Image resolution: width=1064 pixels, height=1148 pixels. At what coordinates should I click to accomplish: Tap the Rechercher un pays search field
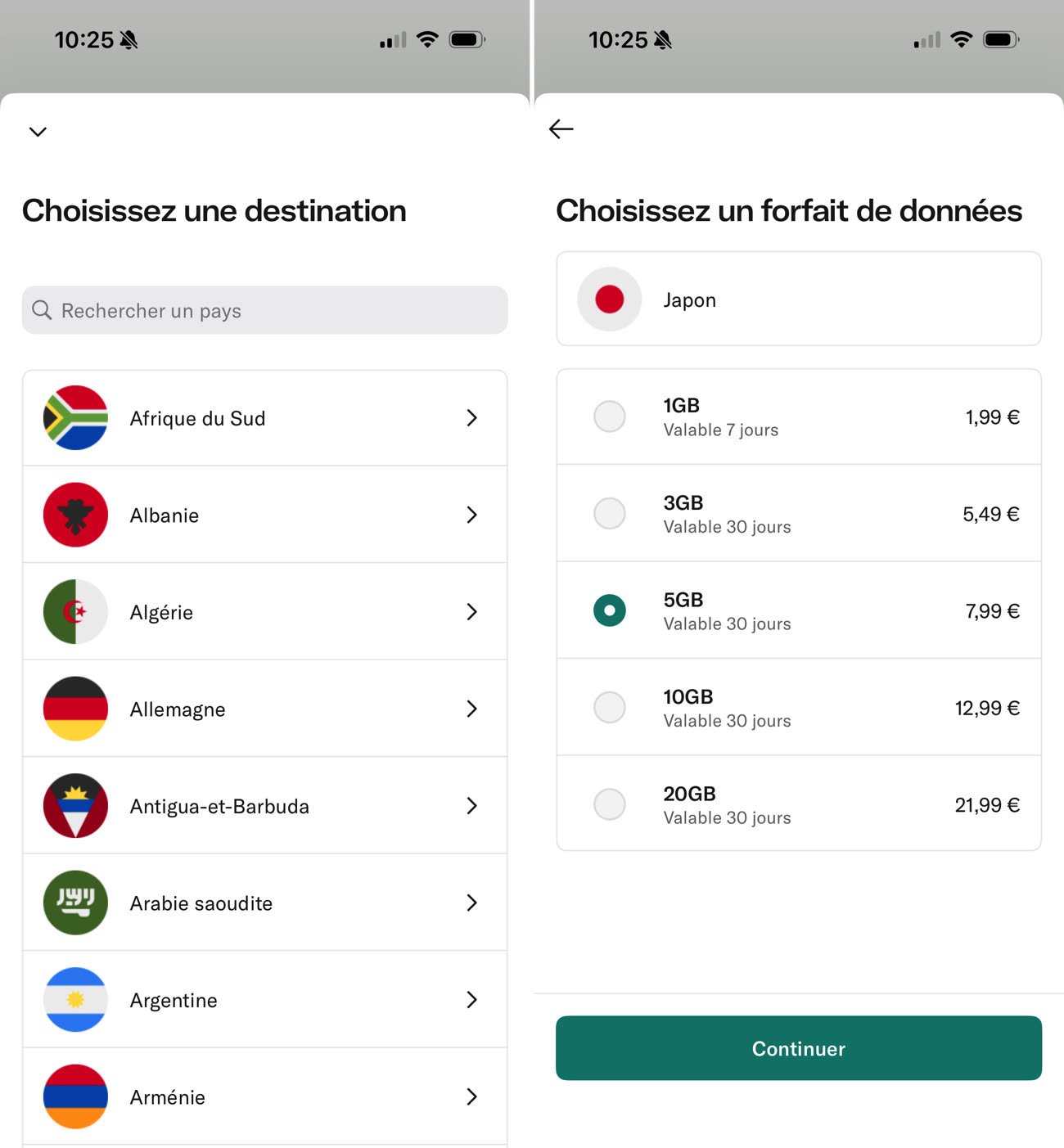(264, 311)
